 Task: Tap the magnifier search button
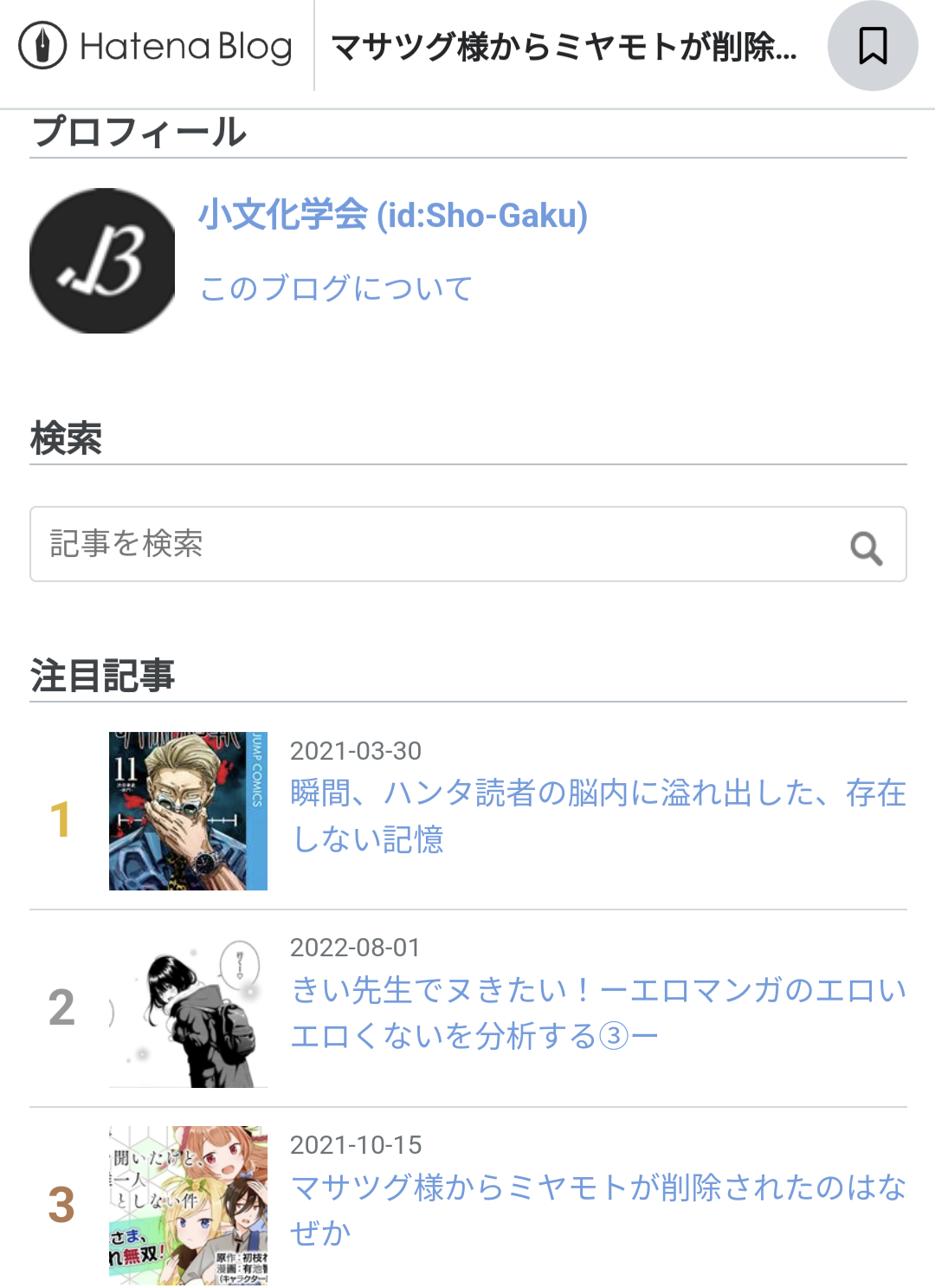click(x=866, y=547)
